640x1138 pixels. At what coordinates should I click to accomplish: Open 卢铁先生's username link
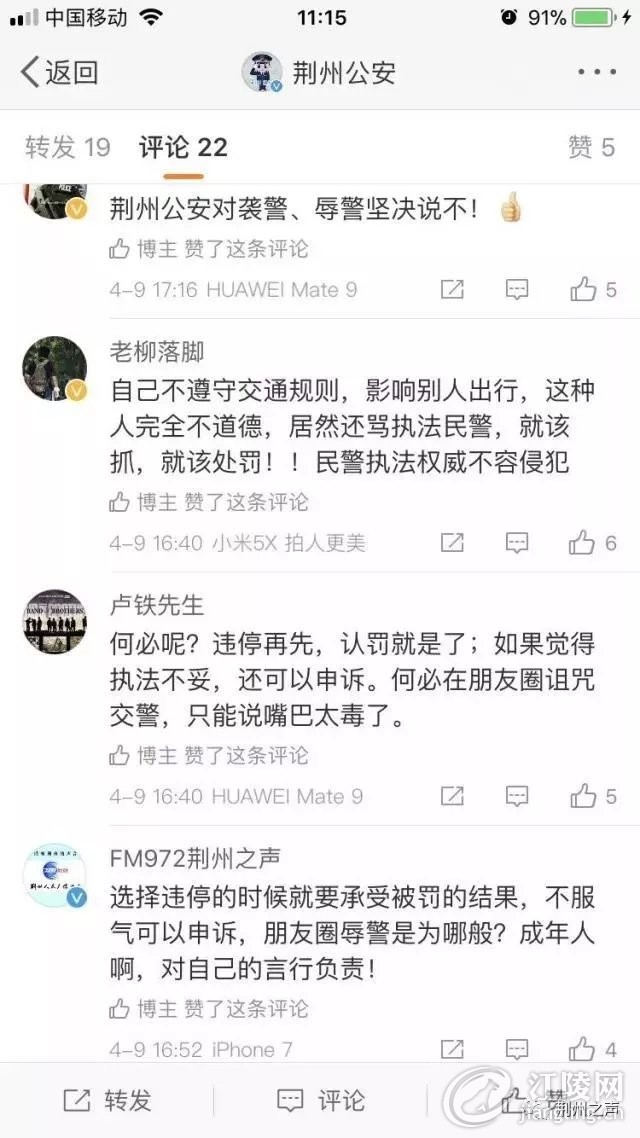(x=156, y=605)
